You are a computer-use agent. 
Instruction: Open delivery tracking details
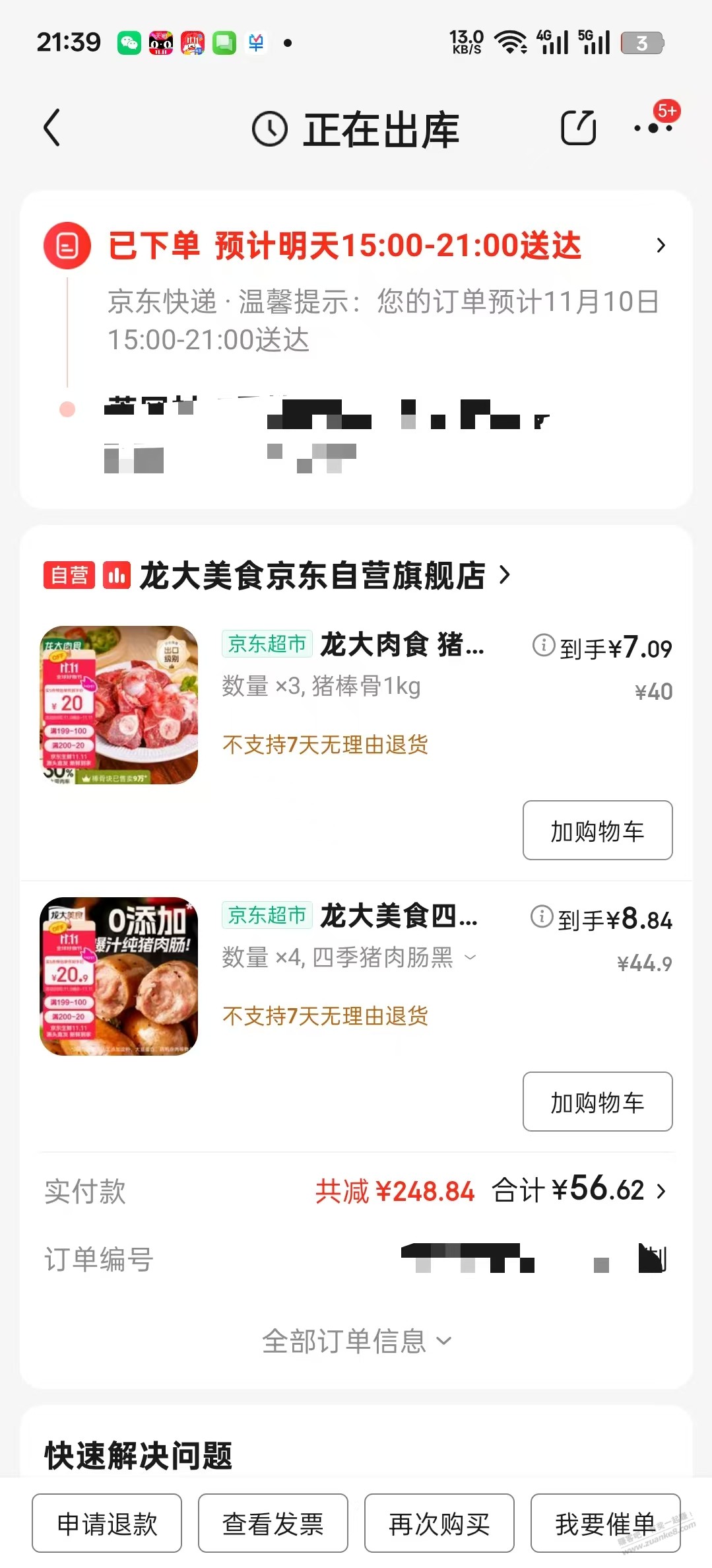click(x=661, y=246)
